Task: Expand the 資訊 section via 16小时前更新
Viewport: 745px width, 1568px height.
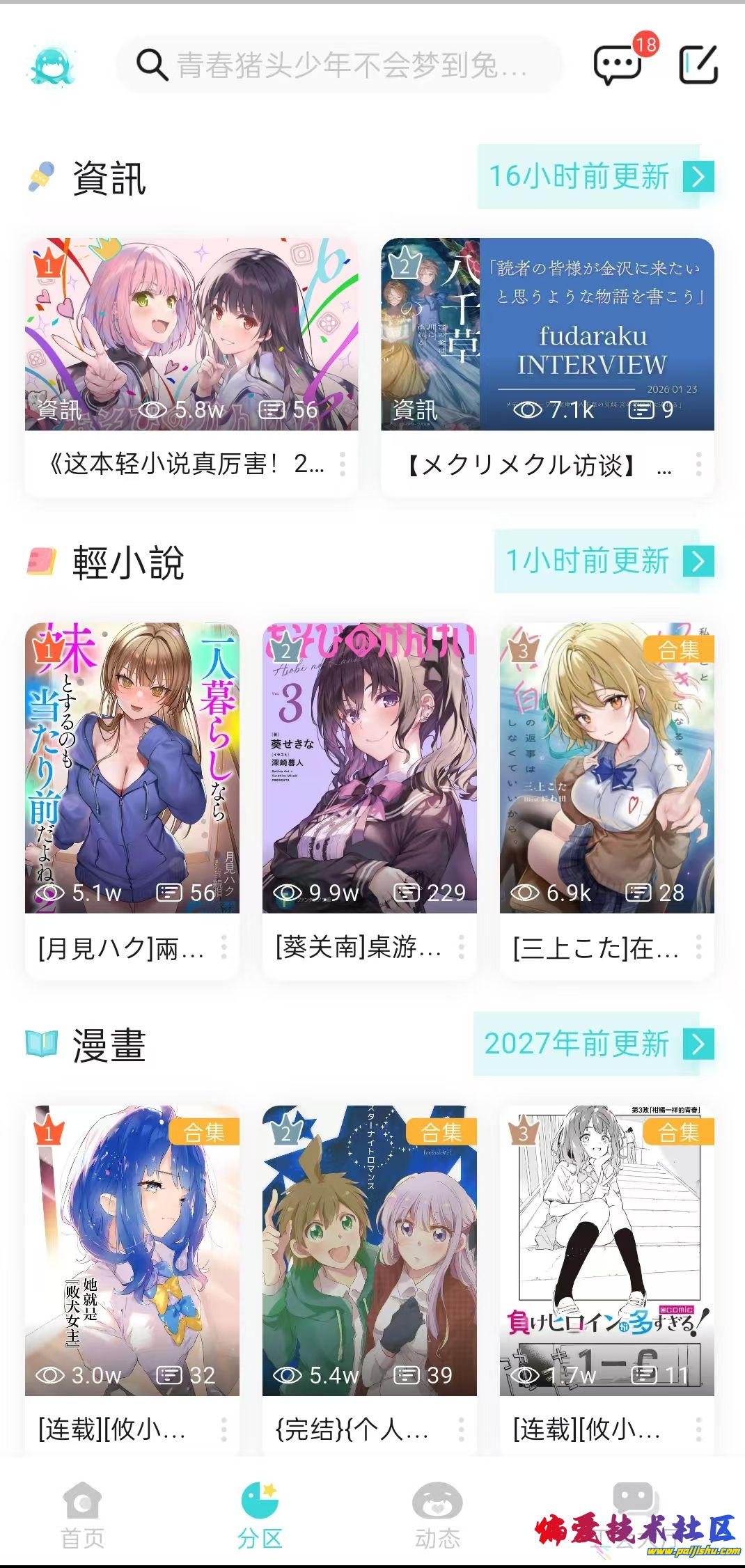Action: (x=596, y=177)
